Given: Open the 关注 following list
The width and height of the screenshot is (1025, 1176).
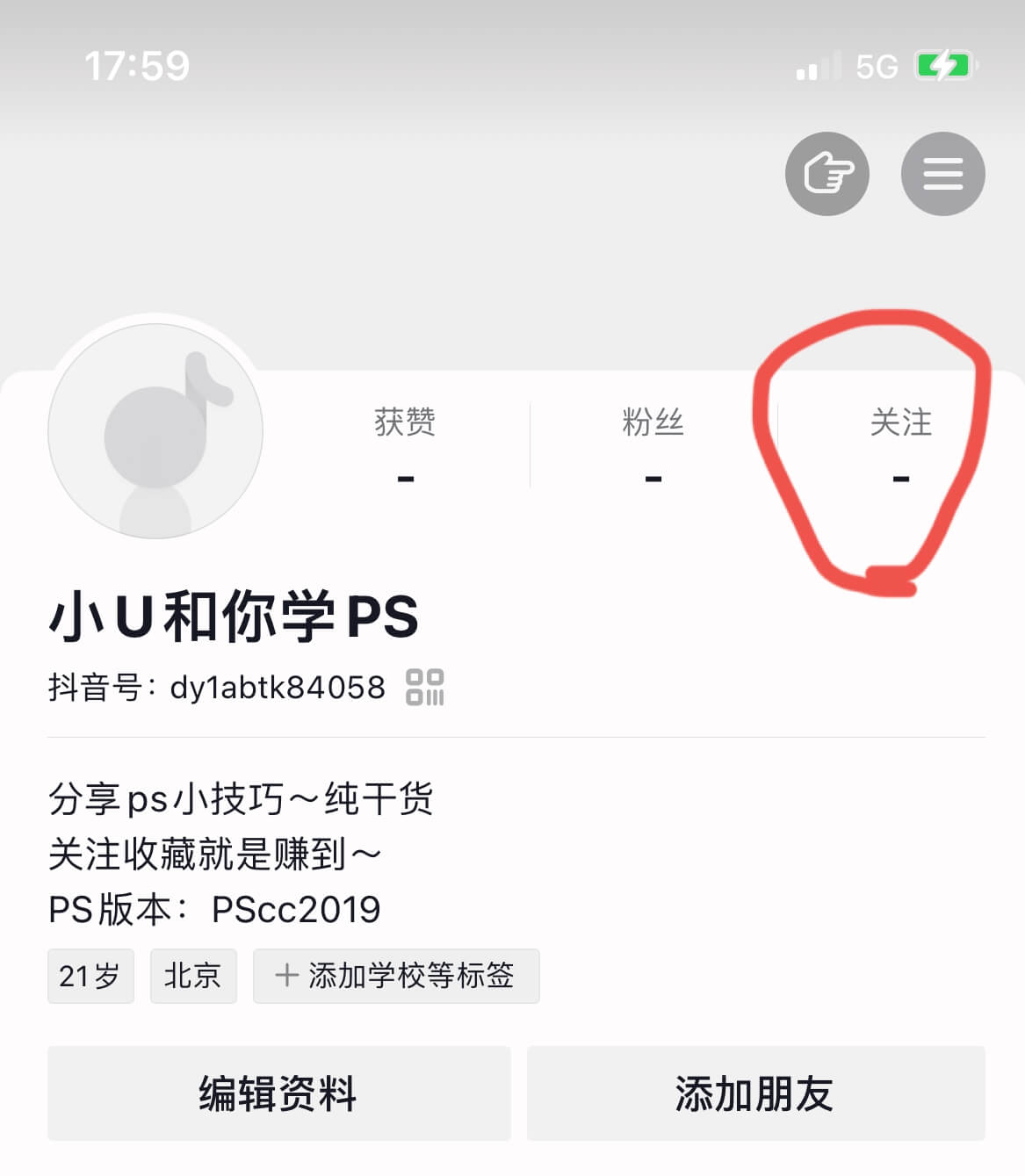Looking at the screenshot, I should tap(900, 445).
